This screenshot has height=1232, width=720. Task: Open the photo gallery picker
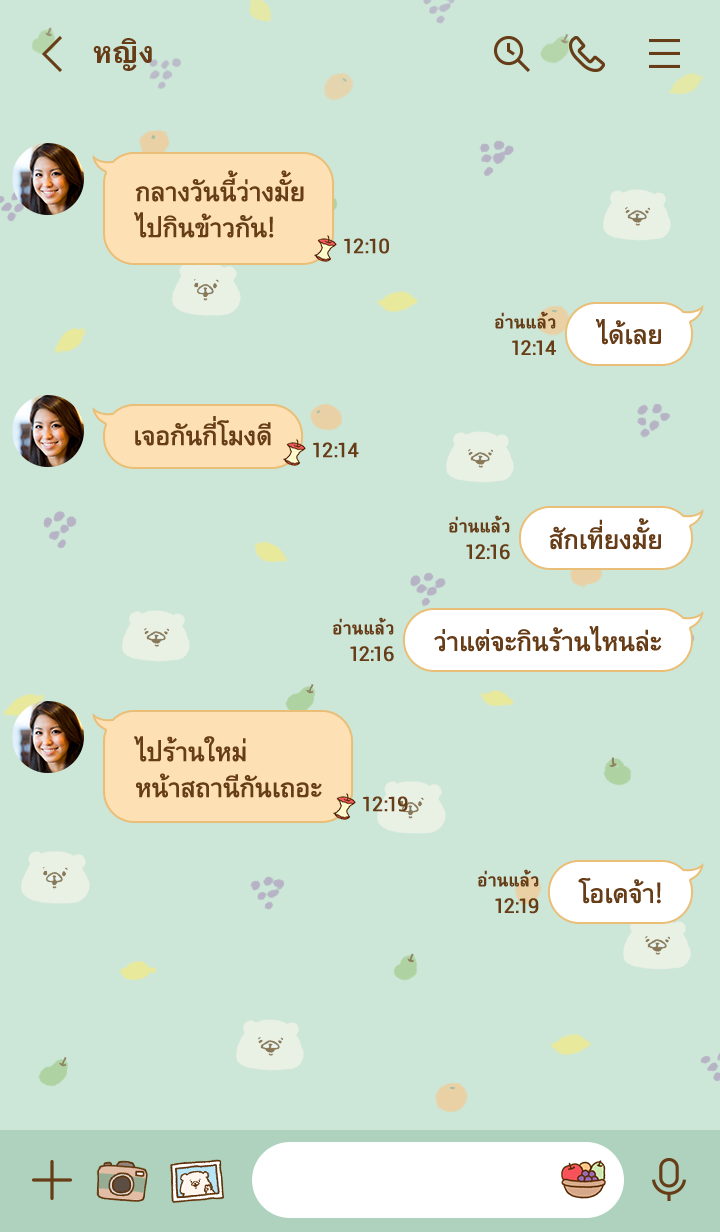tap(196, 1180)
